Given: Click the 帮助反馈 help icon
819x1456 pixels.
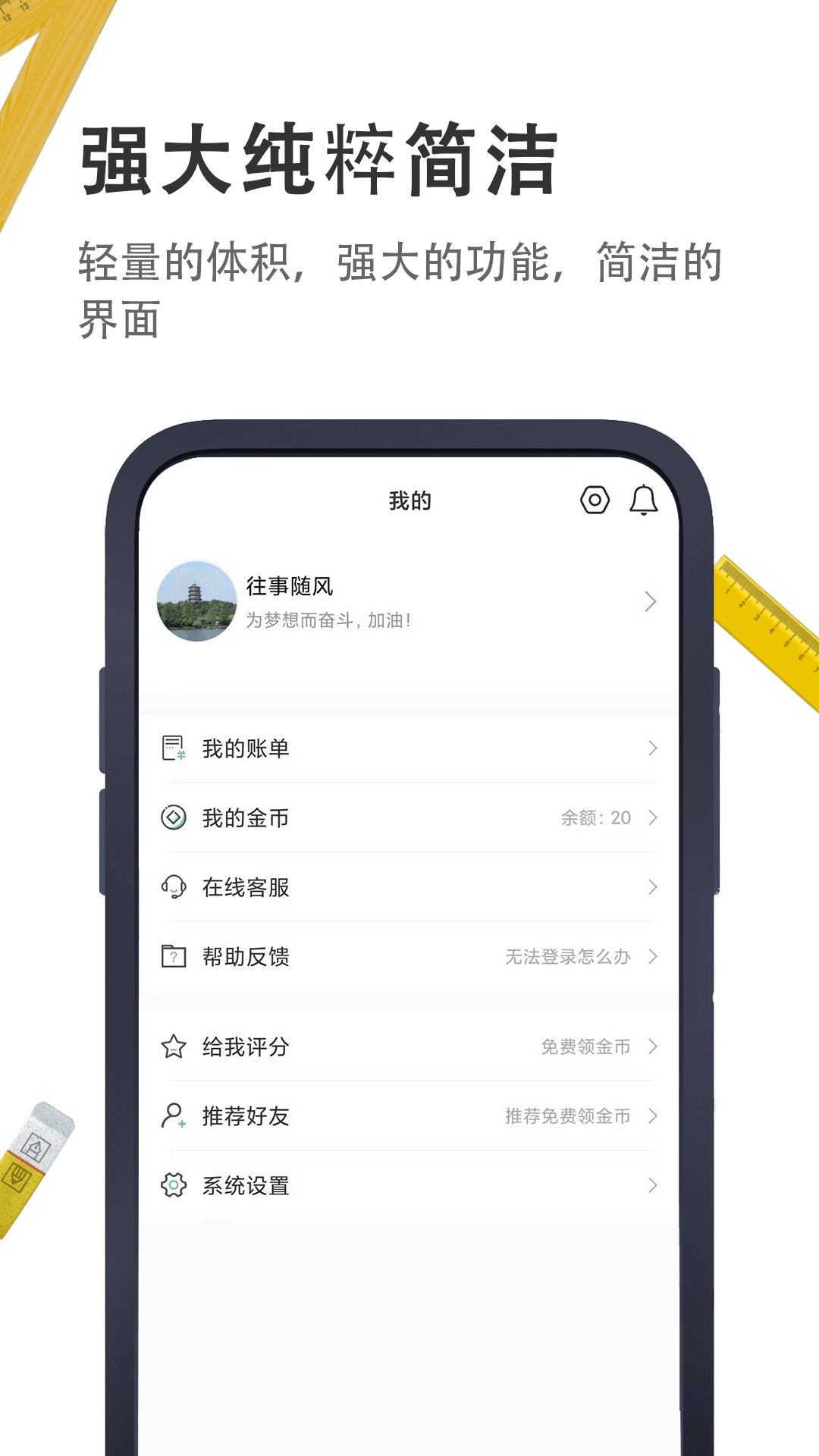Looking at the screenshot, I should click(173, 956).
